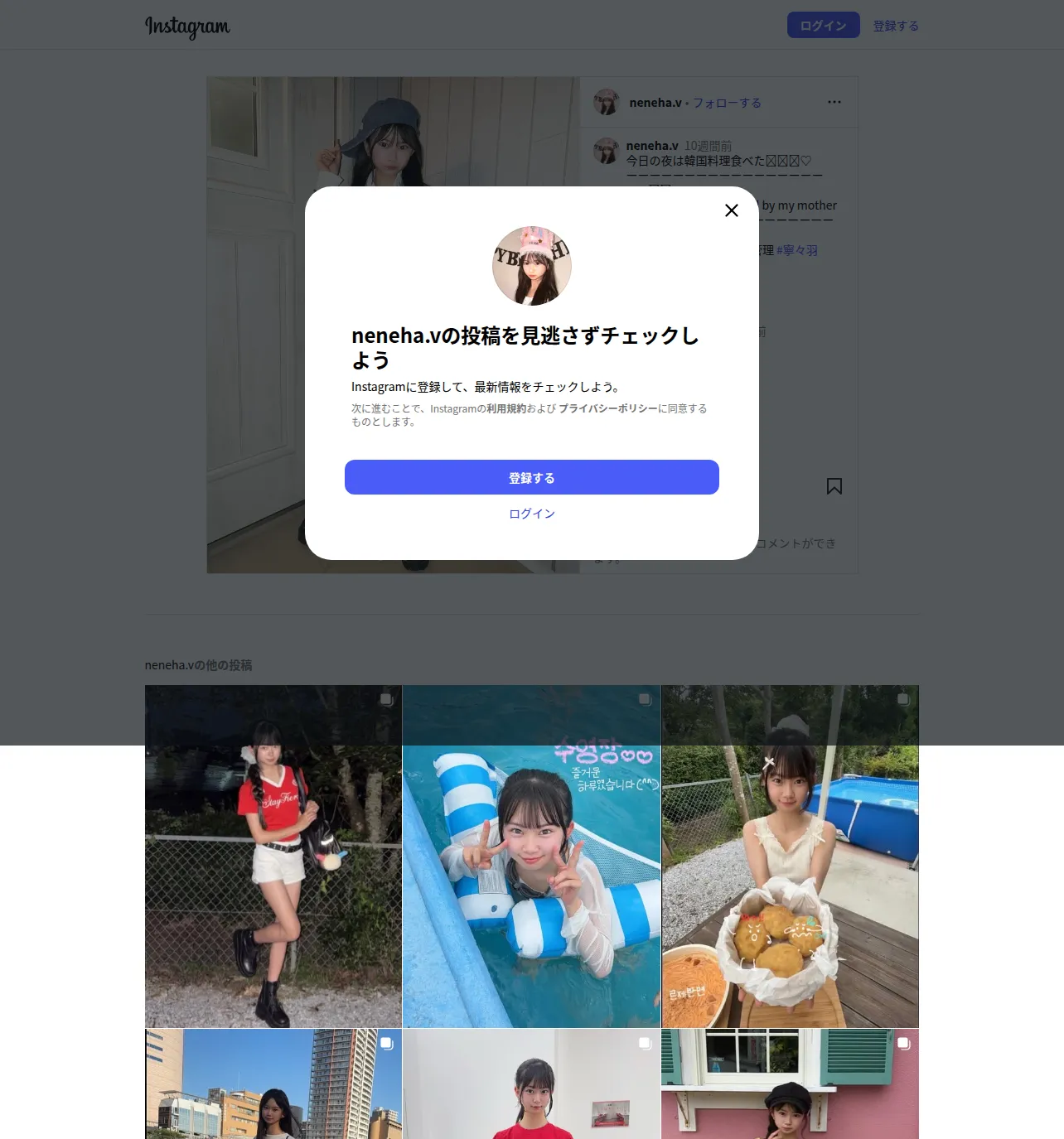Go to Instagram home via logo

point(187,27)
